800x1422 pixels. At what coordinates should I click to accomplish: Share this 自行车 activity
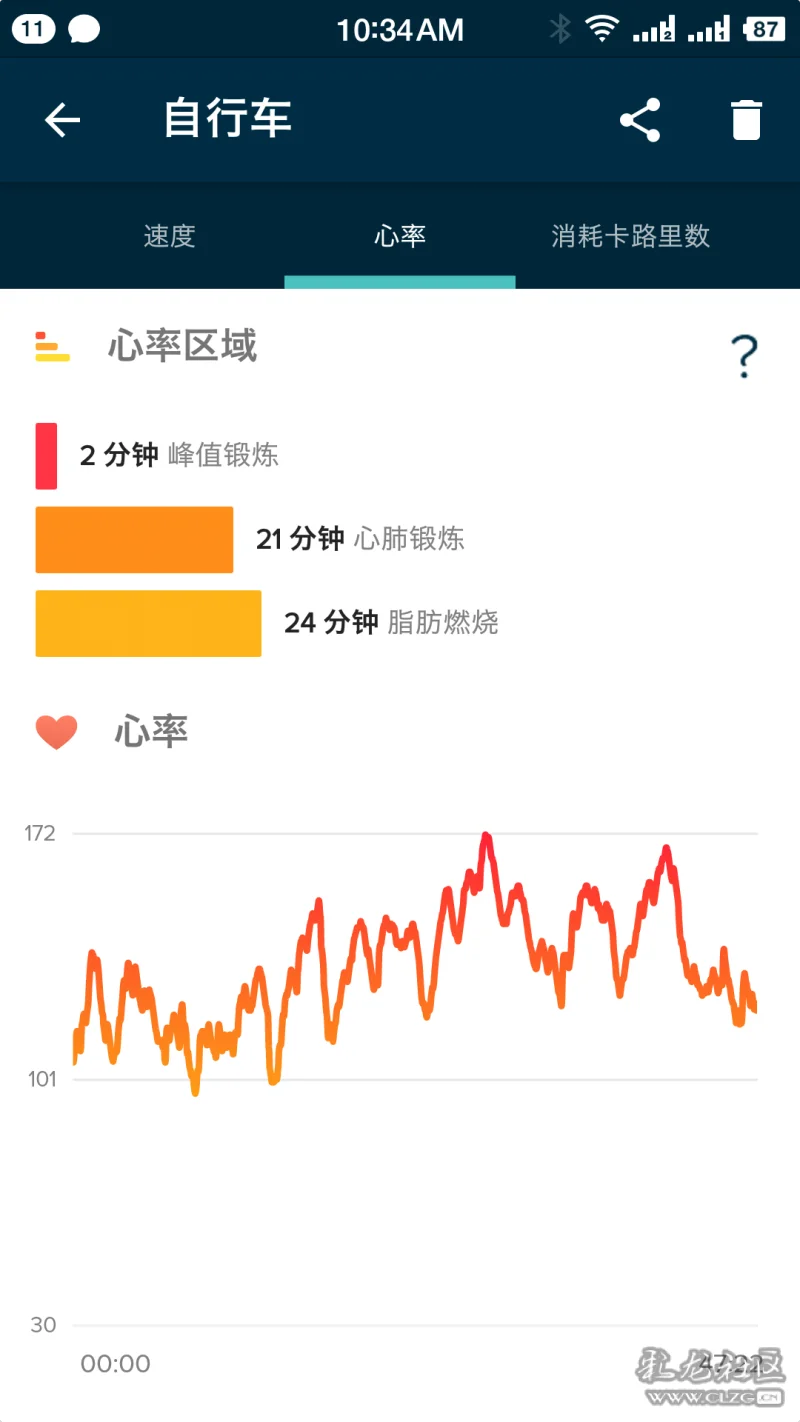coord(640,120)
